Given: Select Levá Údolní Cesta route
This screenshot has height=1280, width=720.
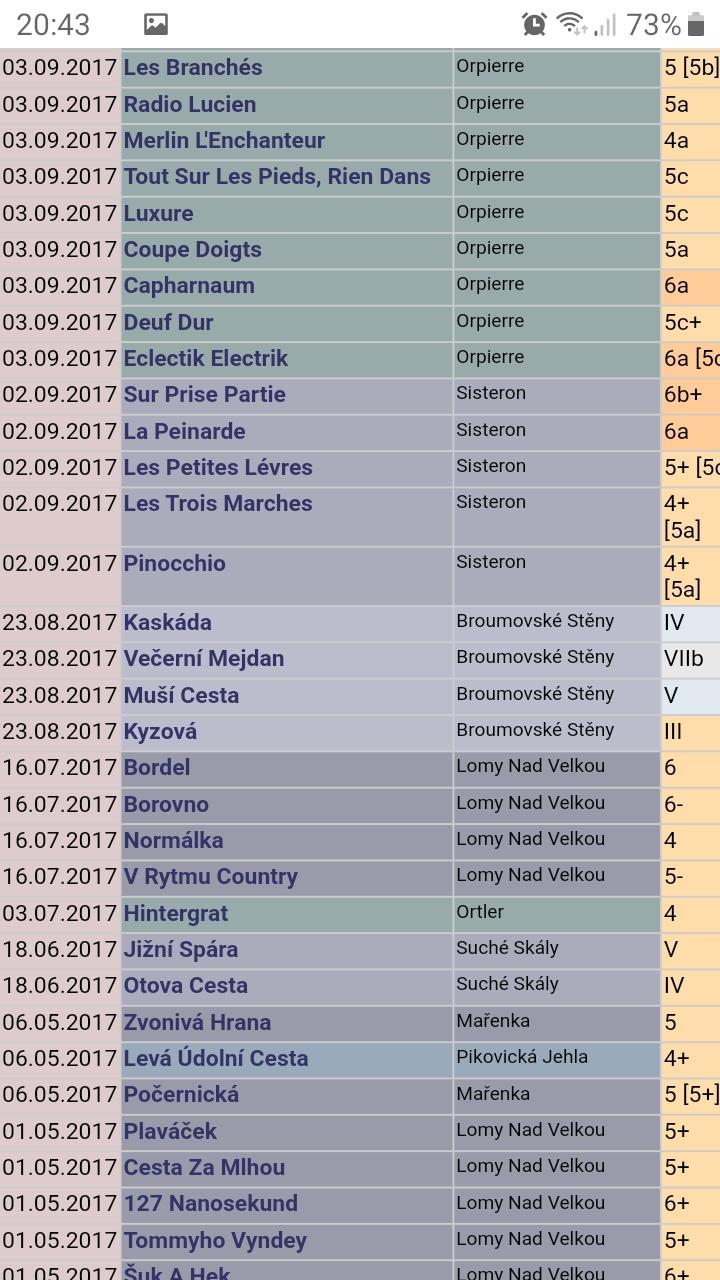Looking at the screenshot, I should pos(216,1059).
